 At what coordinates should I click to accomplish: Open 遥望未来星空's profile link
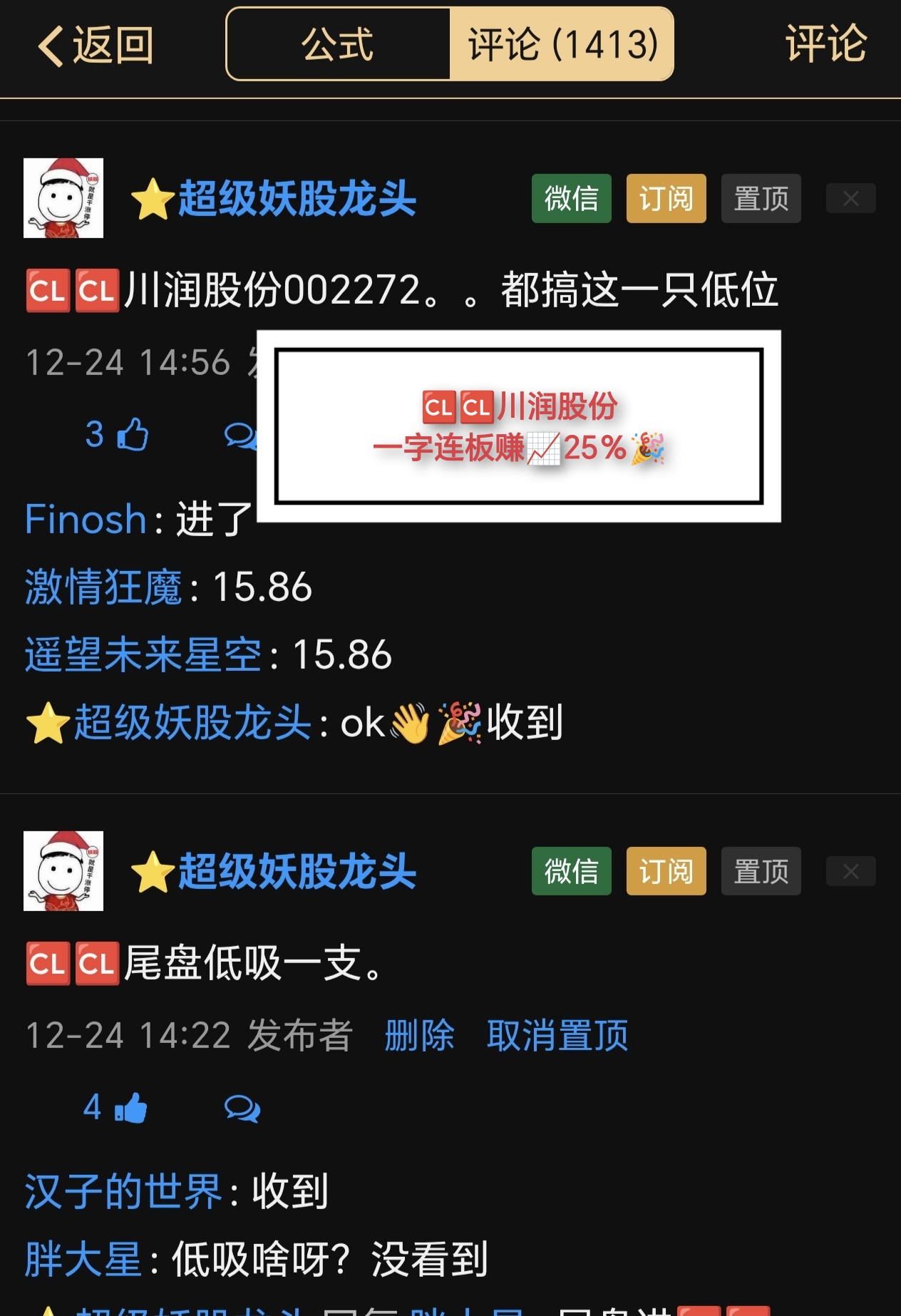[x=143, y=655]
